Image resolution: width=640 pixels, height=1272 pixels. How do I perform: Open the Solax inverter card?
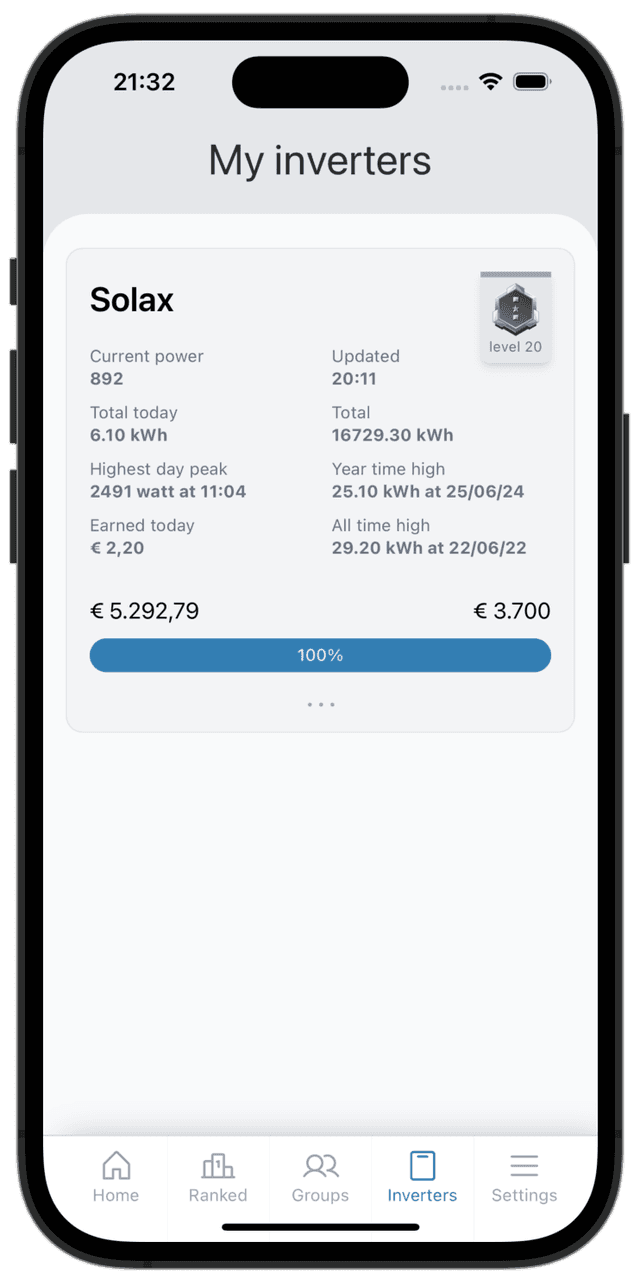click(x=132, y=299)
